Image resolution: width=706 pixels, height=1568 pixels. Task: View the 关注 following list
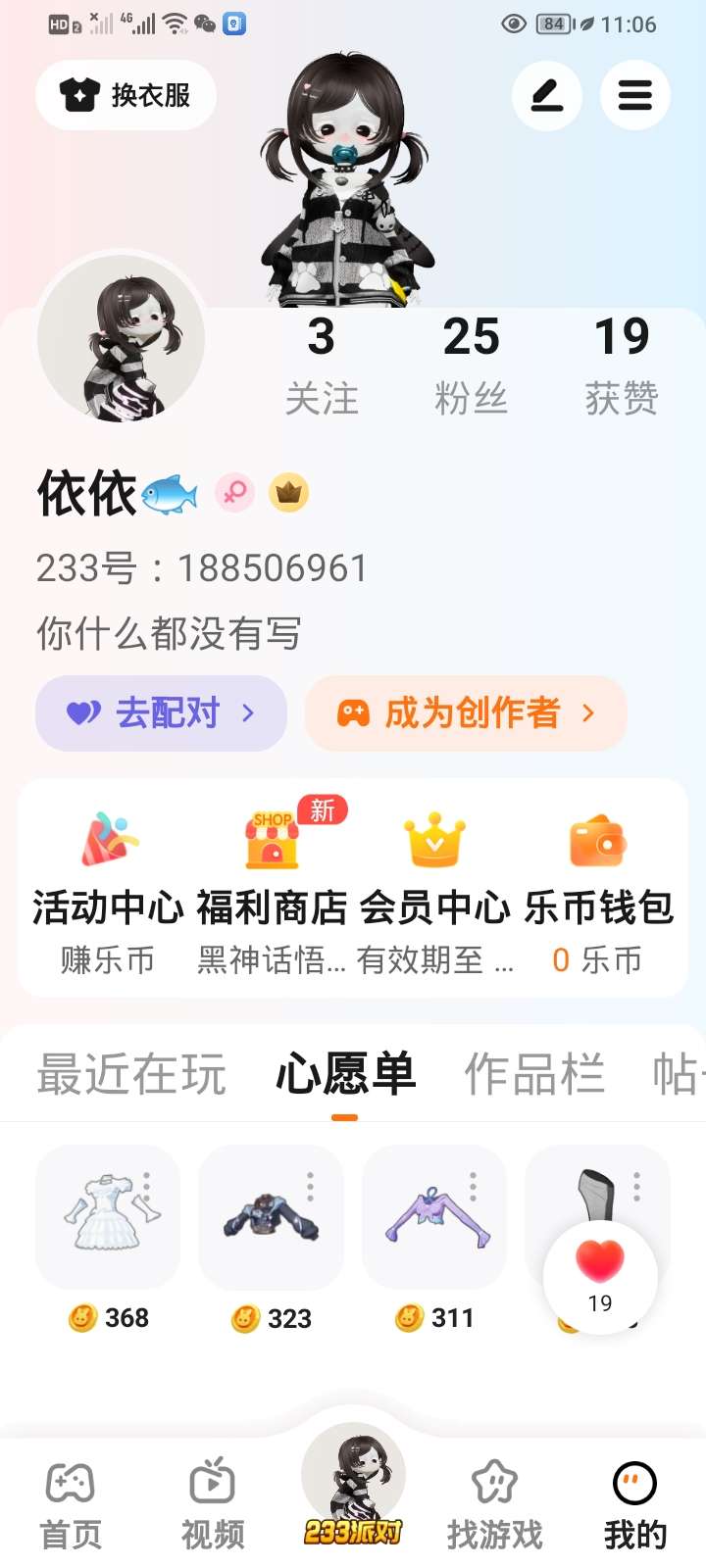(x=322, y=365)
